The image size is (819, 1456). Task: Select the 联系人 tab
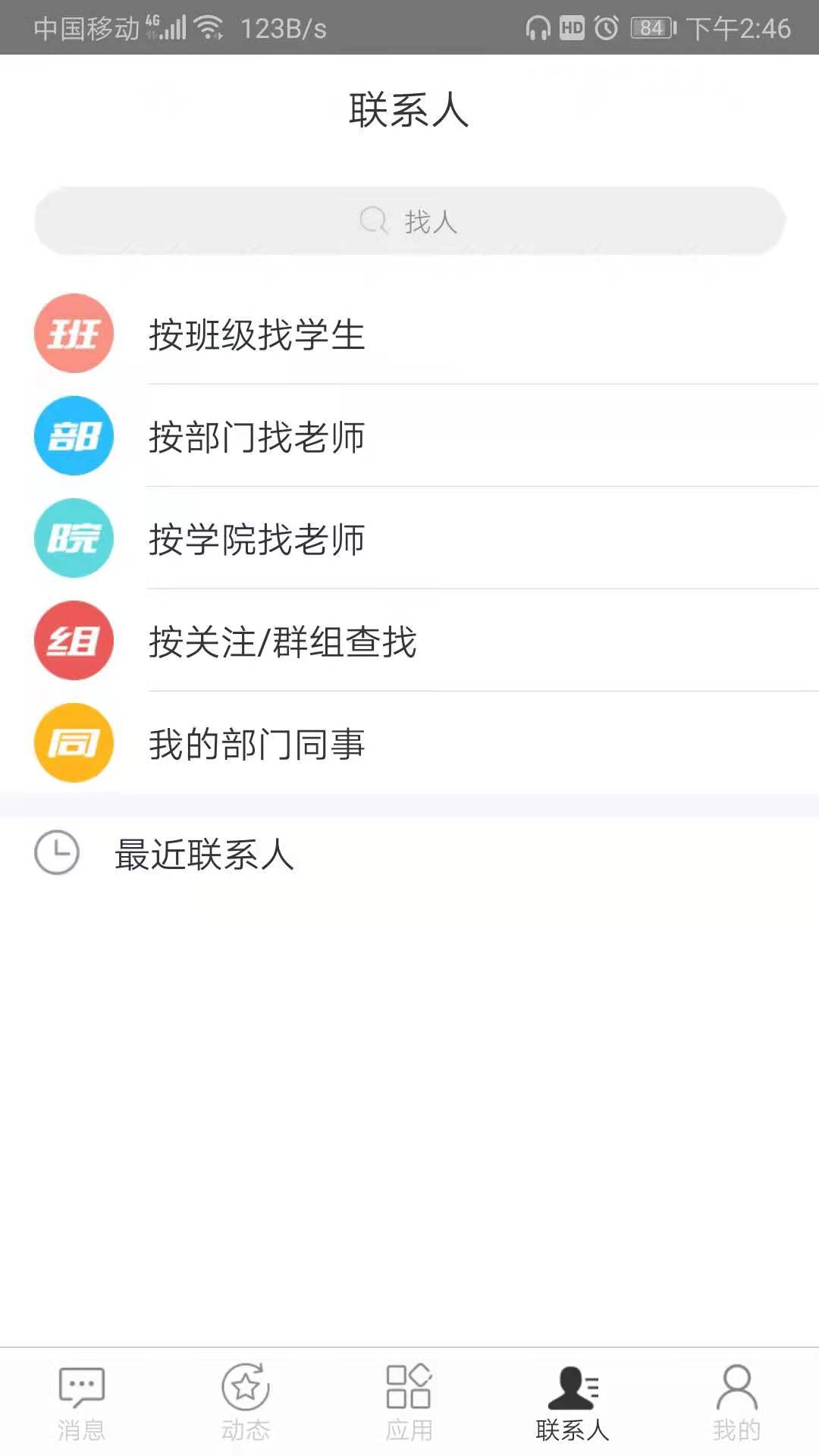[x=573, y=1403]
